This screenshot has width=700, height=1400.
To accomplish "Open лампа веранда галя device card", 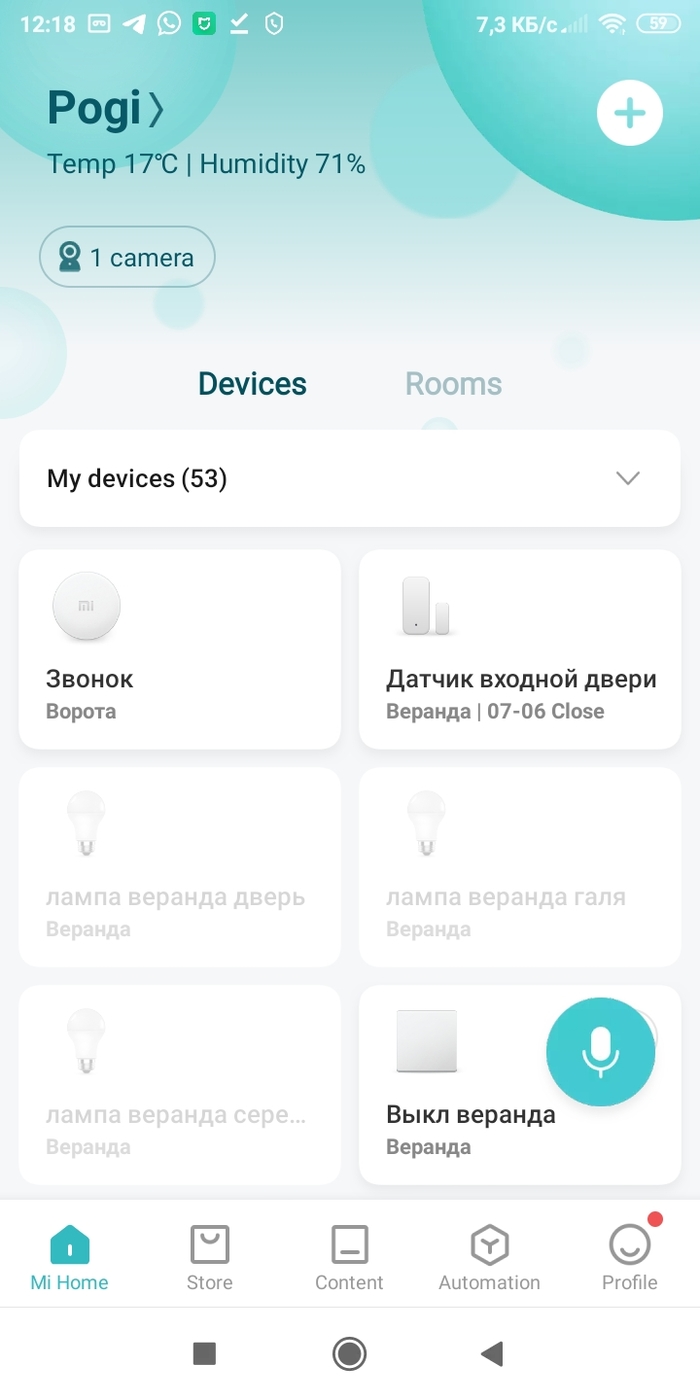I will [520, 866].
